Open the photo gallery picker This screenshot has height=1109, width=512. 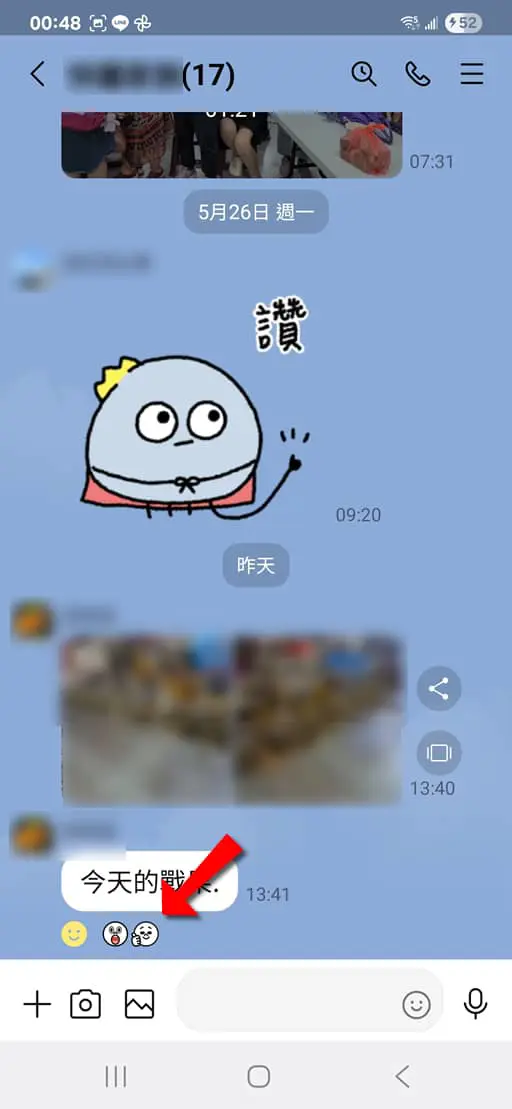tap(139, 1004)
